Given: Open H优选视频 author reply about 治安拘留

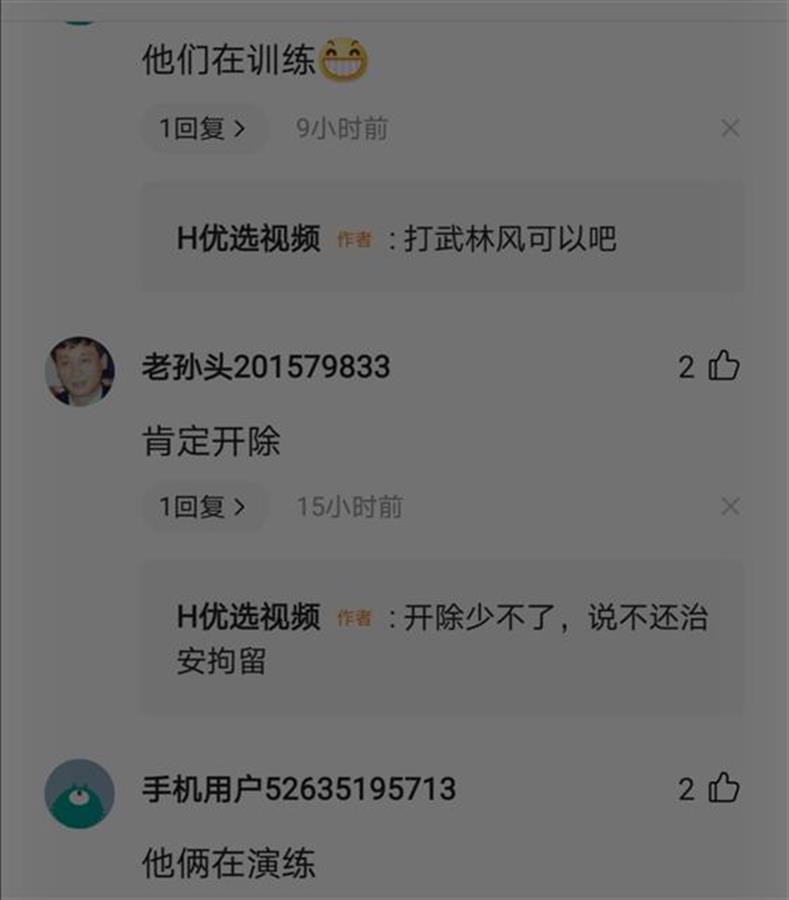Looking at the screenshot, I should [442, 638].
